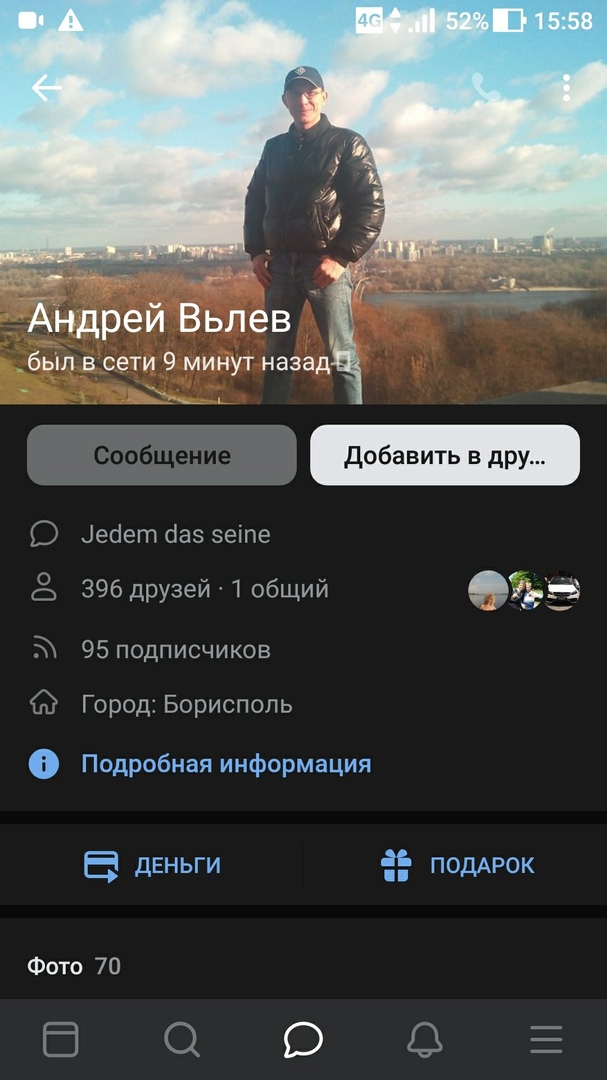Call this user via phone icon
The image size is (607, 1080).
486,88
